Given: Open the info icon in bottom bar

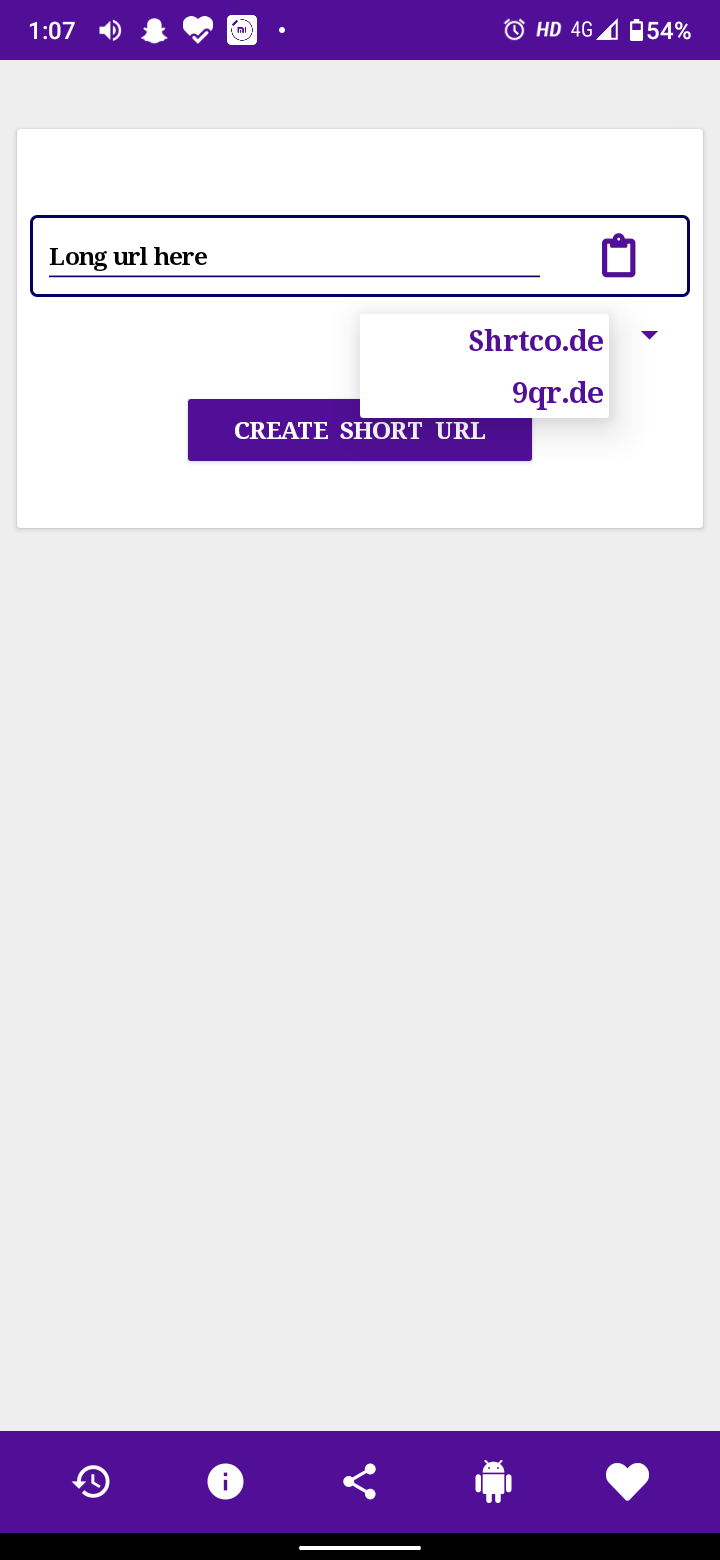Looking at the screenshot, I should (x=225, y=1481).
